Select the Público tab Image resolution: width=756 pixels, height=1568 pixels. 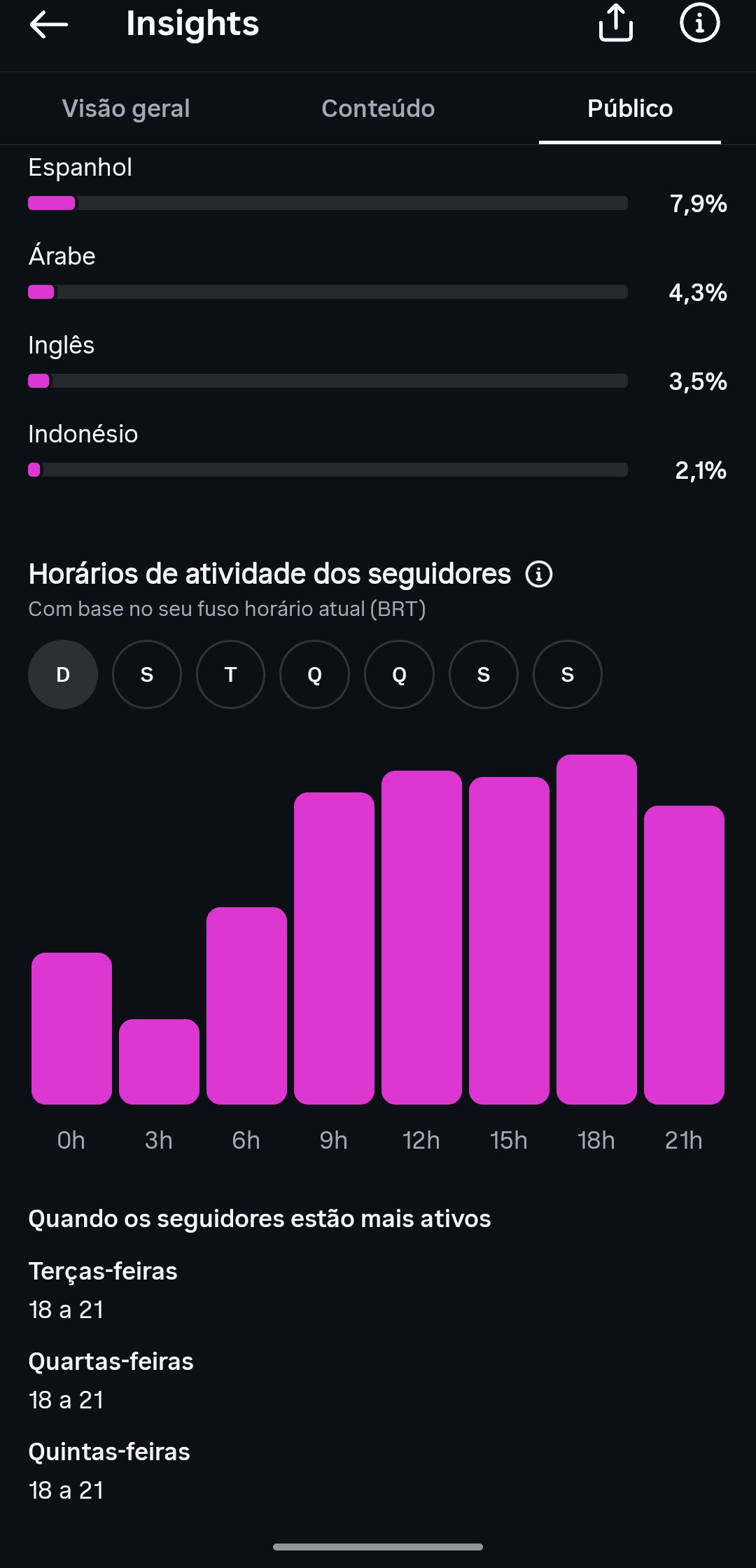tap(630, 108)
